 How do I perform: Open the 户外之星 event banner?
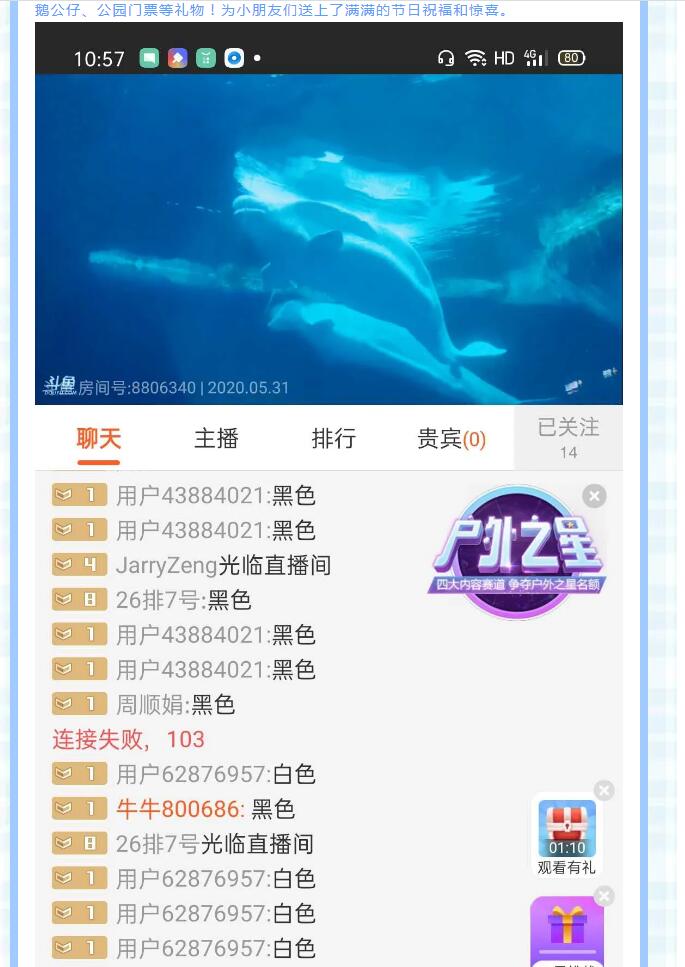[517, 552]
